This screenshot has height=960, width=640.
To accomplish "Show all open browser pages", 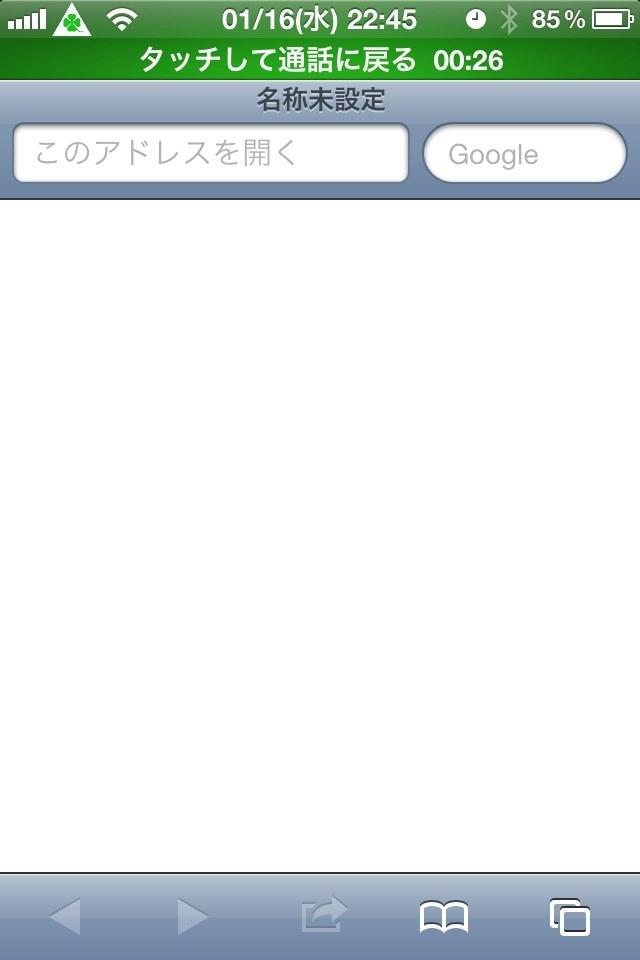I will click(x=570, y=916).
